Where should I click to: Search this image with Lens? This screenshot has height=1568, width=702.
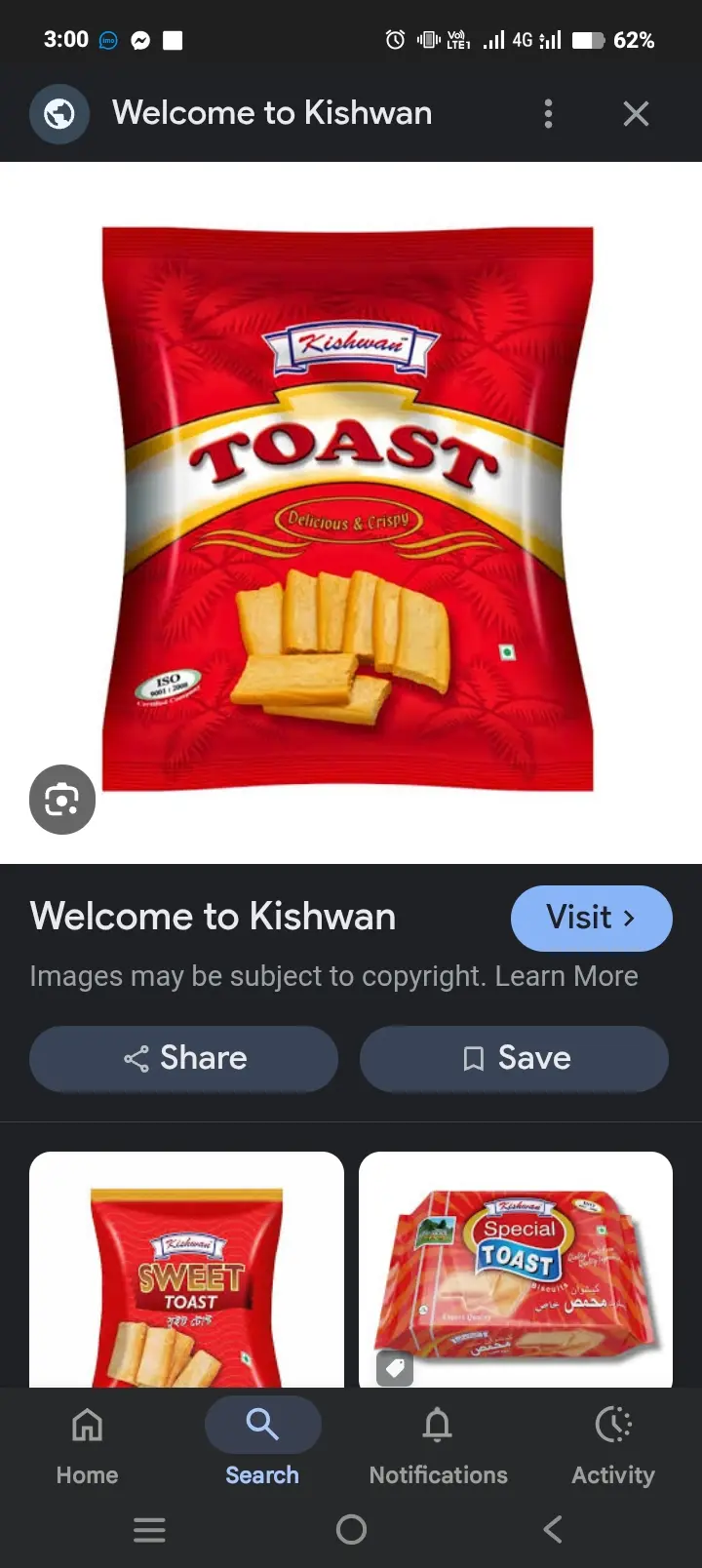[x=62, y=800]
